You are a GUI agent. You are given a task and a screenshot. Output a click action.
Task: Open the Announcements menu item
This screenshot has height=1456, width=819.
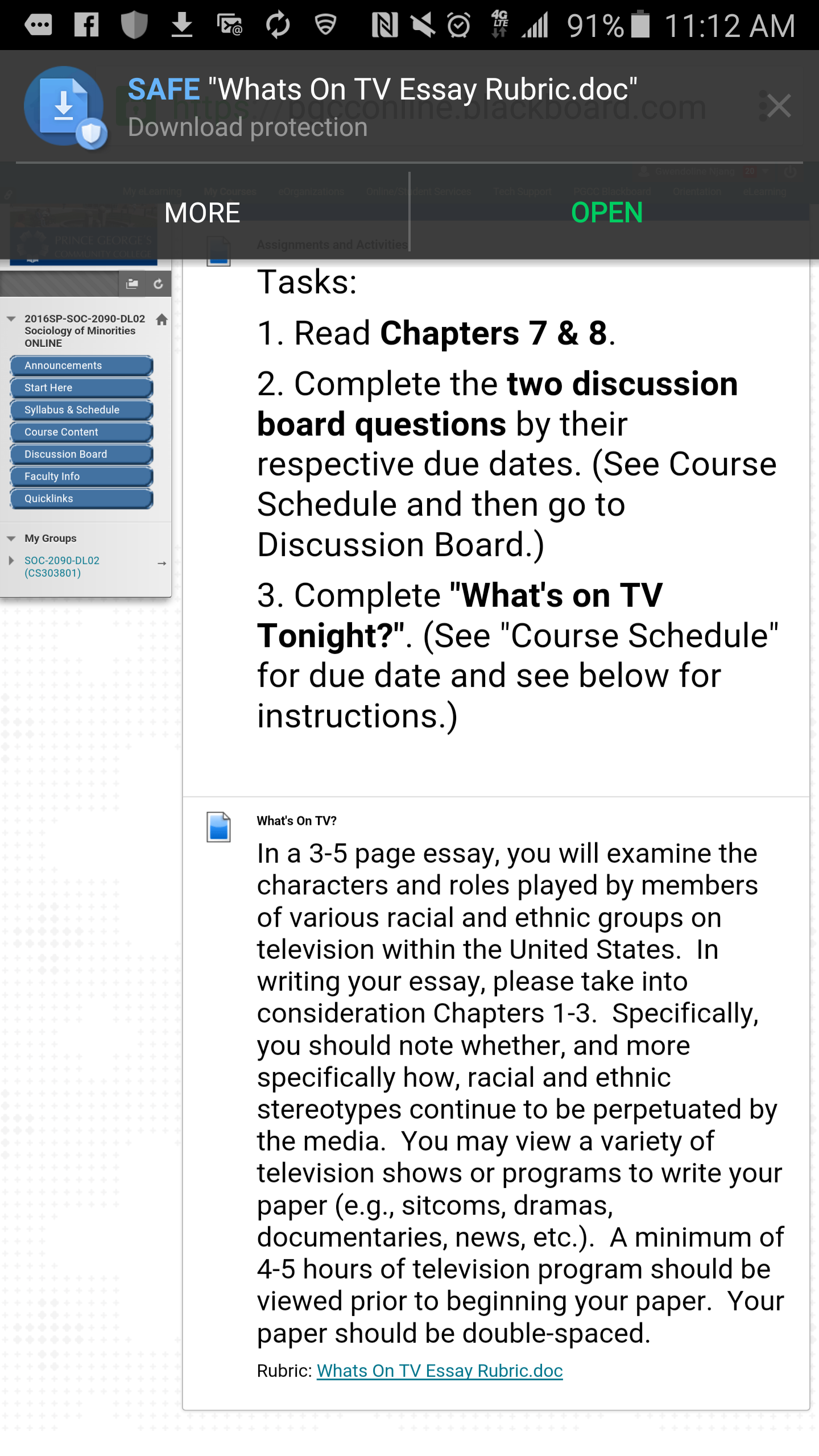(81, 366)
